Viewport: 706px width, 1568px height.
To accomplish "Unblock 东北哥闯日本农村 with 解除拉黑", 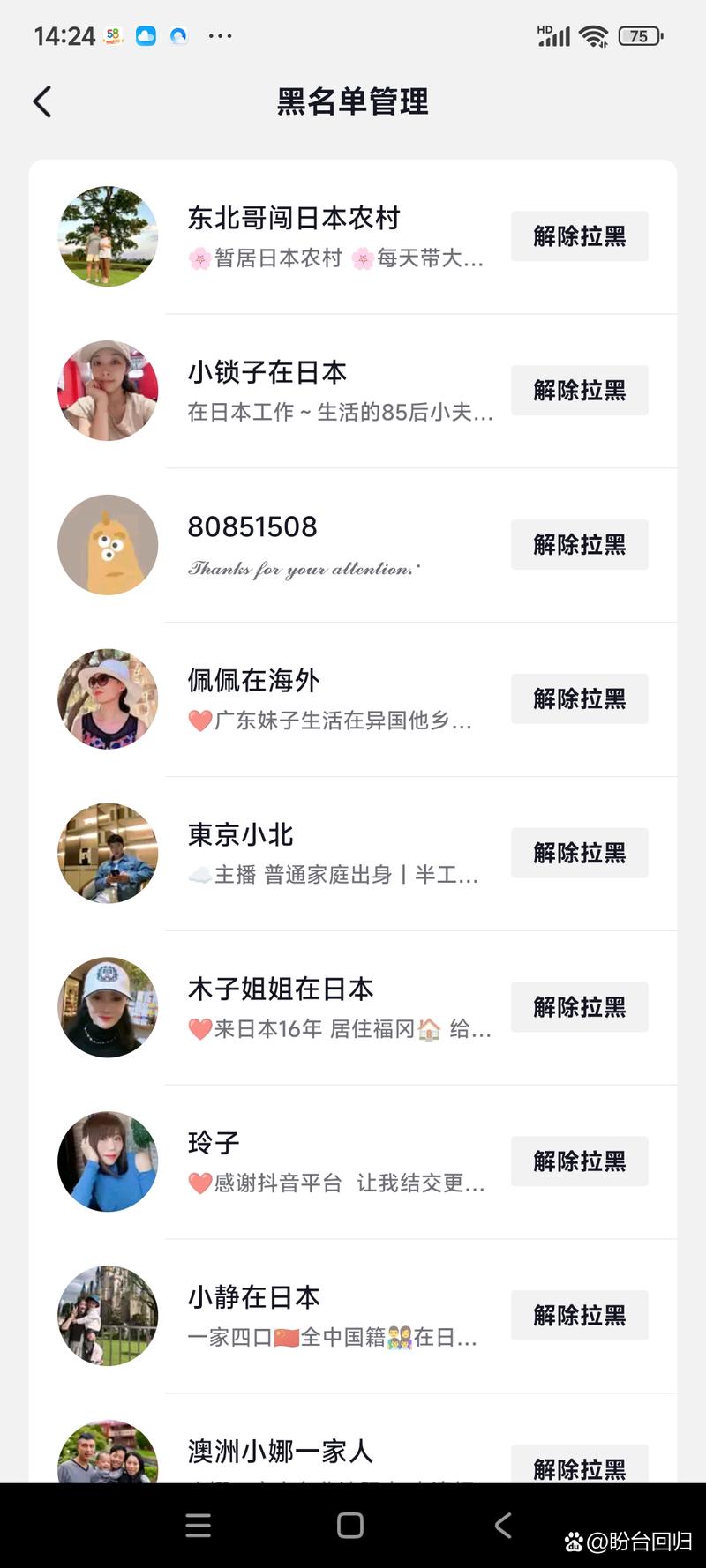I will click(x=579, y=236).
